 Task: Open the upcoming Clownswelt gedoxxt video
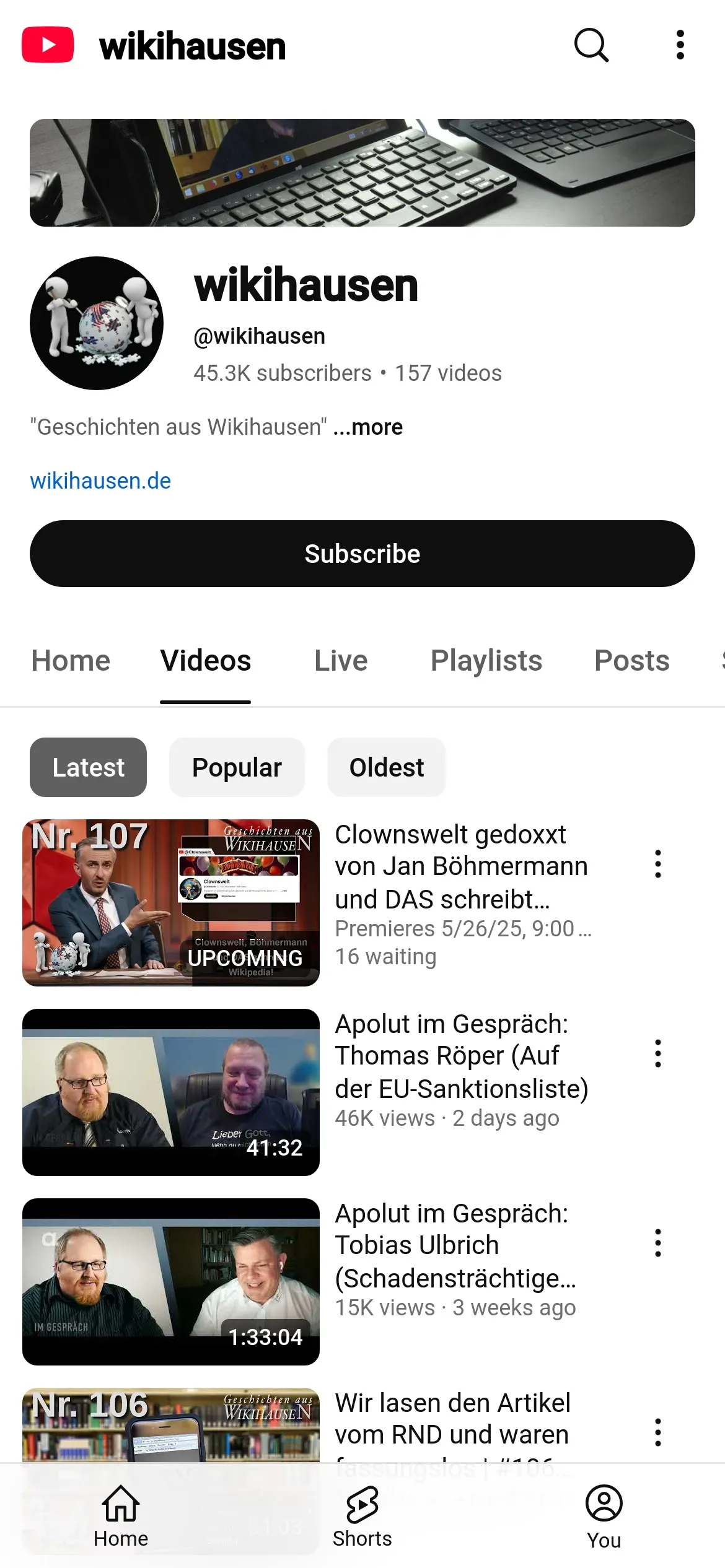[x=171, y=902]
